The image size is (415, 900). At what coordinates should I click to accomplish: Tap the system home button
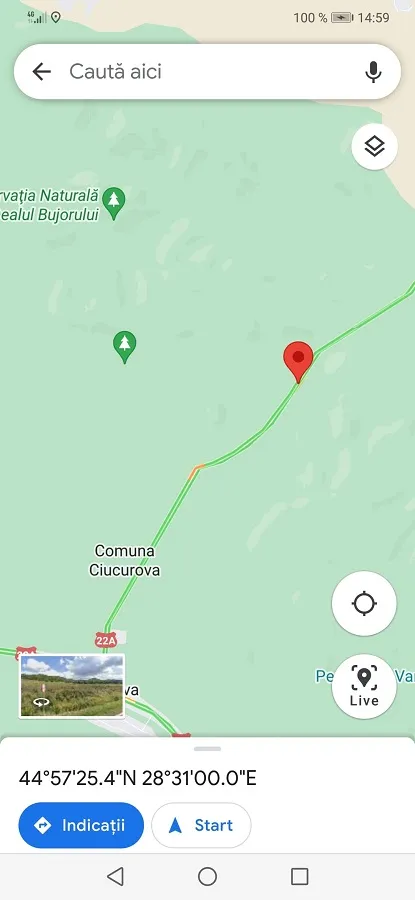[207, 876]
